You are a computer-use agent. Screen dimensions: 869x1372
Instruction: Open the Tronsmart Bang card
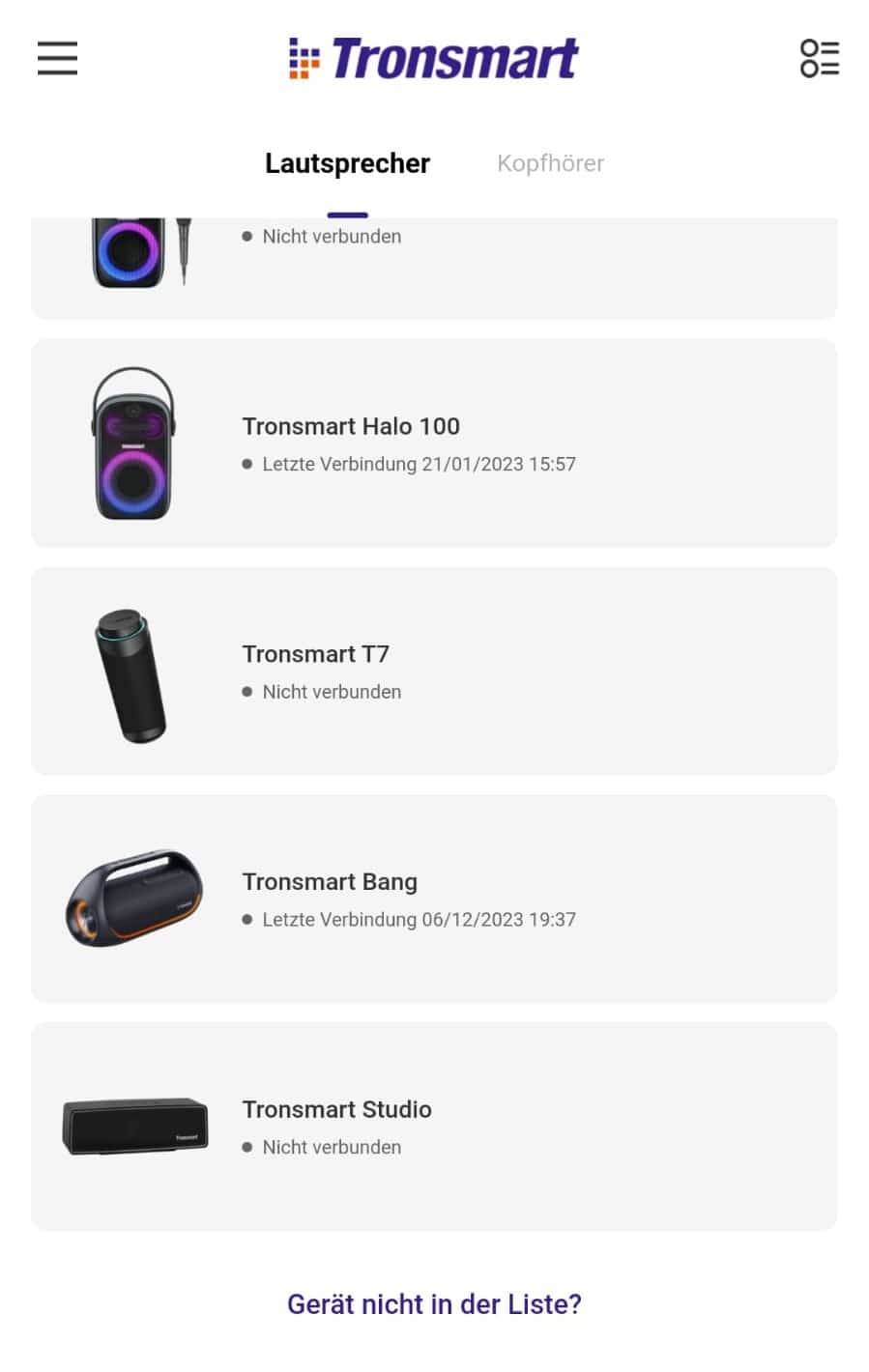[434, 899]
